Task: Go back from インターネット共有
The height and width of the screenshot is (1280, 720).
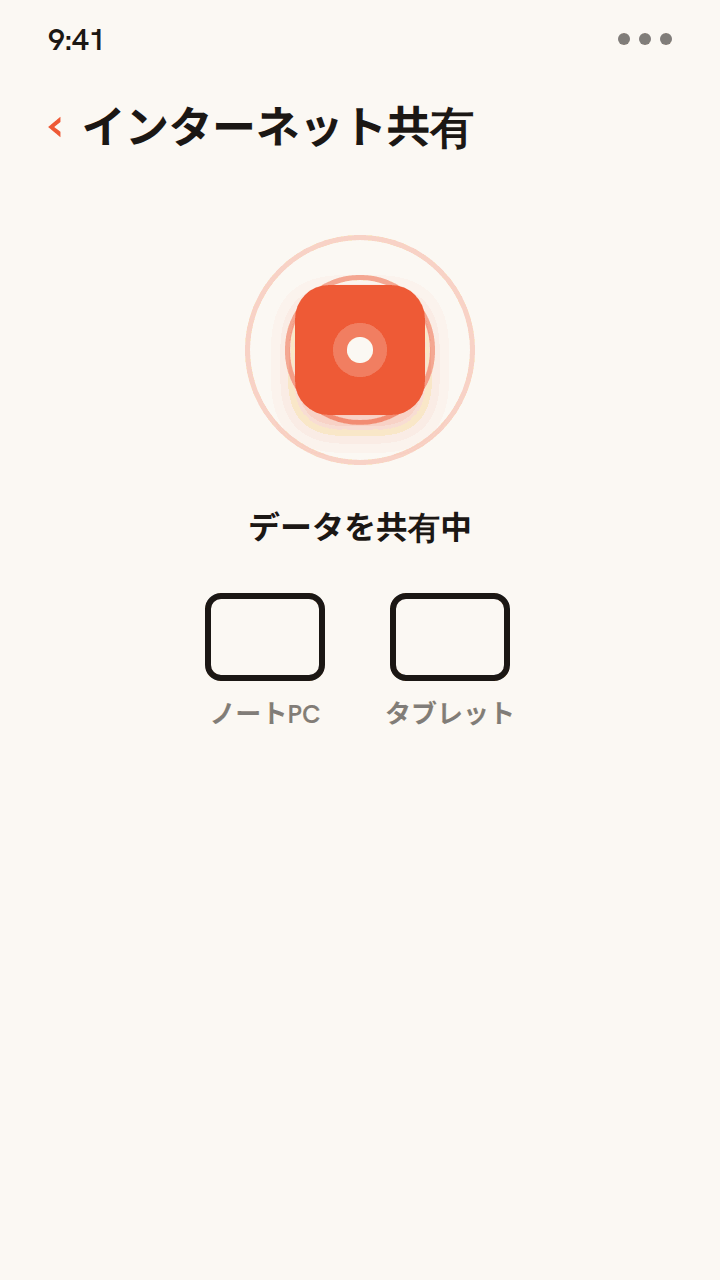Action: coord(56,127)
